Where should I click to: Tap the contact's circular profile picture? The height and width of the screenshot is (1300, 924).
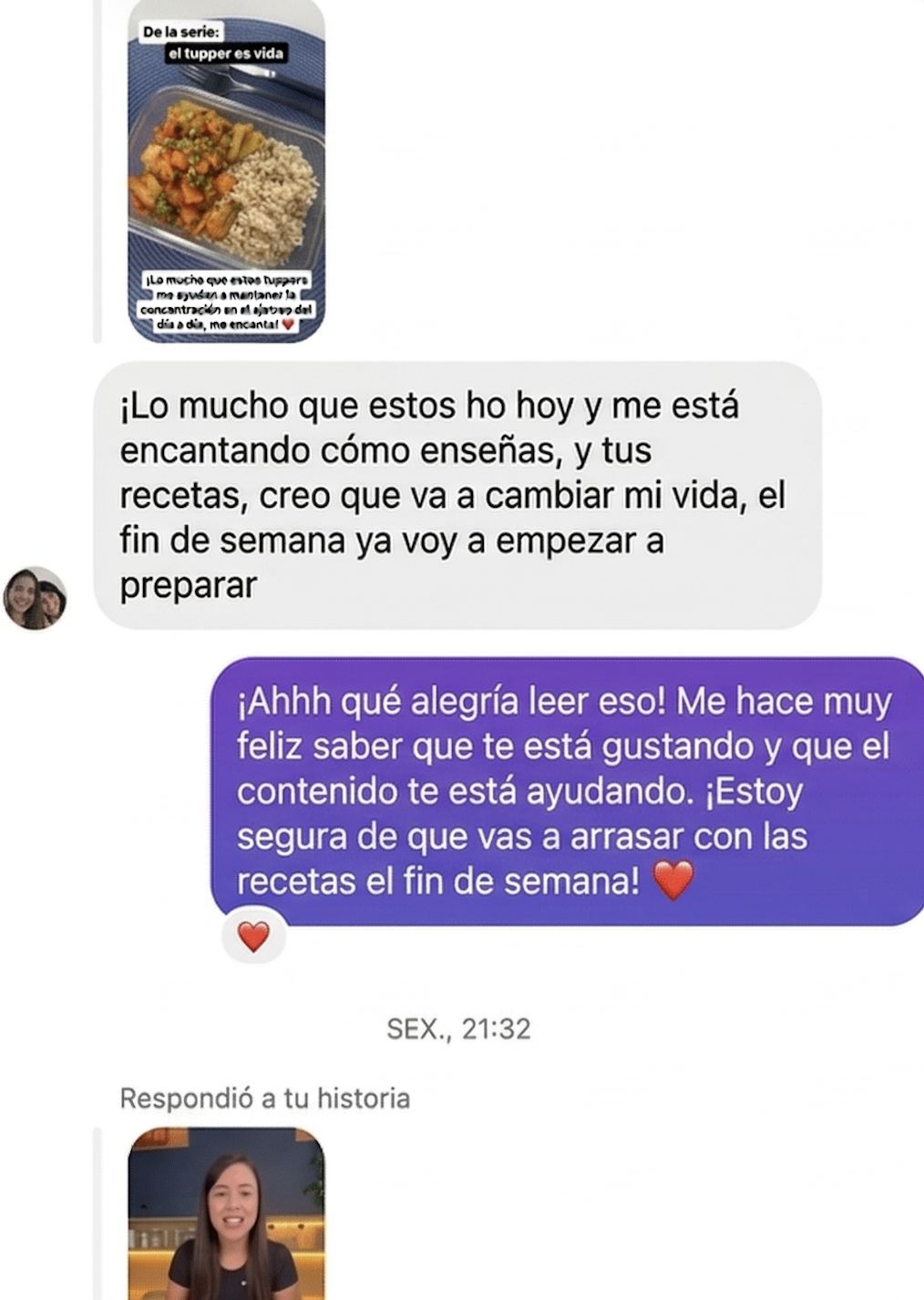coord(35,599)
